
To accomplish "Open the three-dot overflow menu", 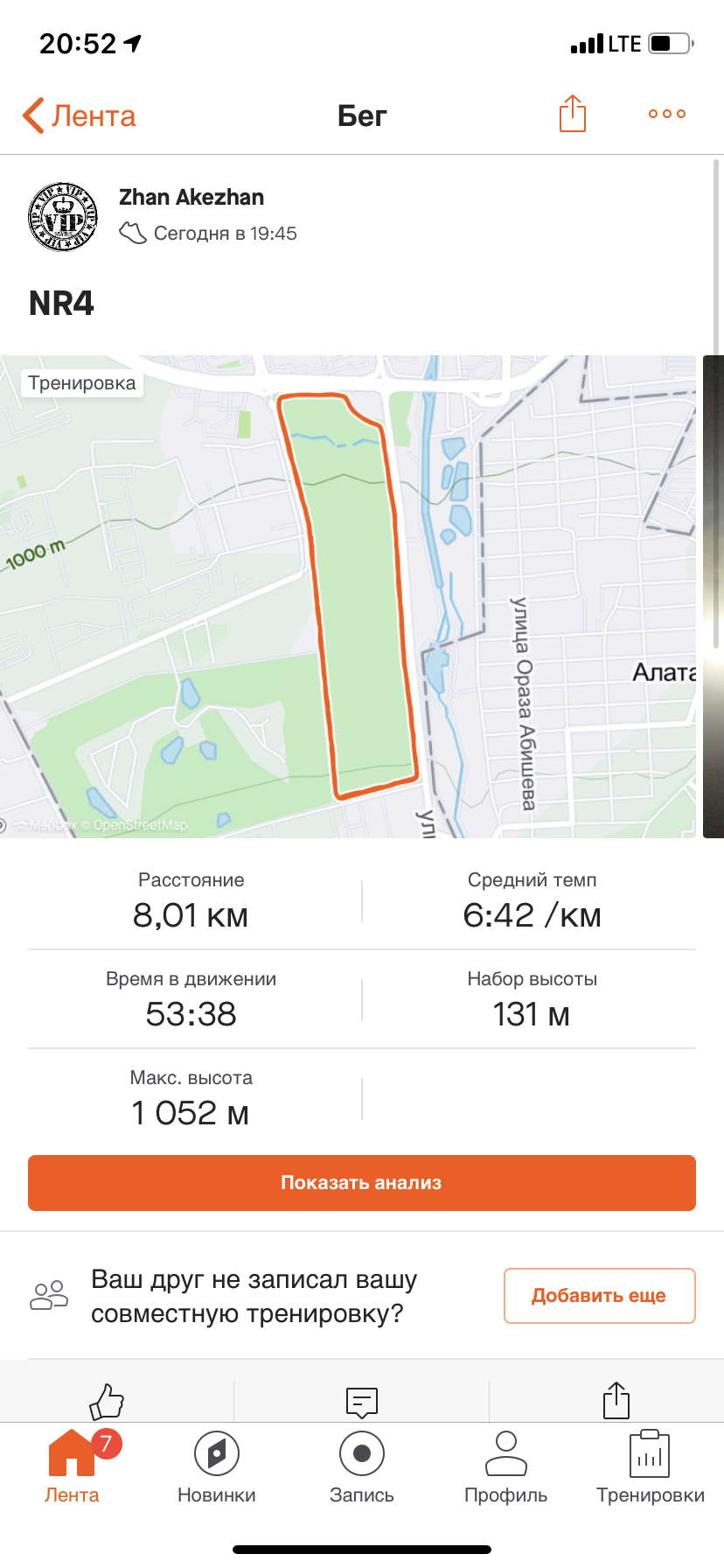I will pos(666,114).
